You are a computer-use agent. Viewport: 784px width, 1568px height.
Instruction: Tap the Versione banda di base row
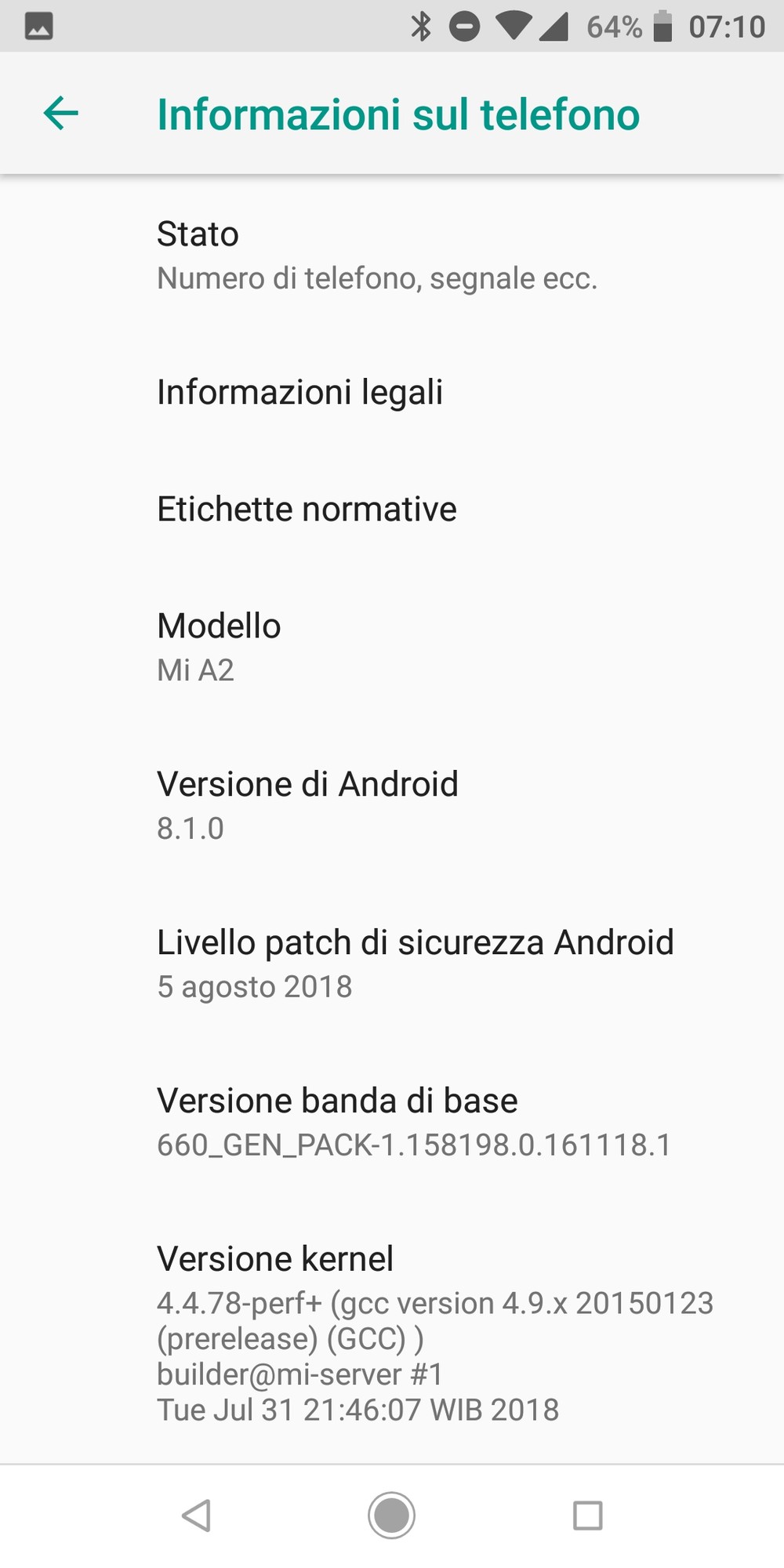pyautogui.click(x=392, y=1123)
